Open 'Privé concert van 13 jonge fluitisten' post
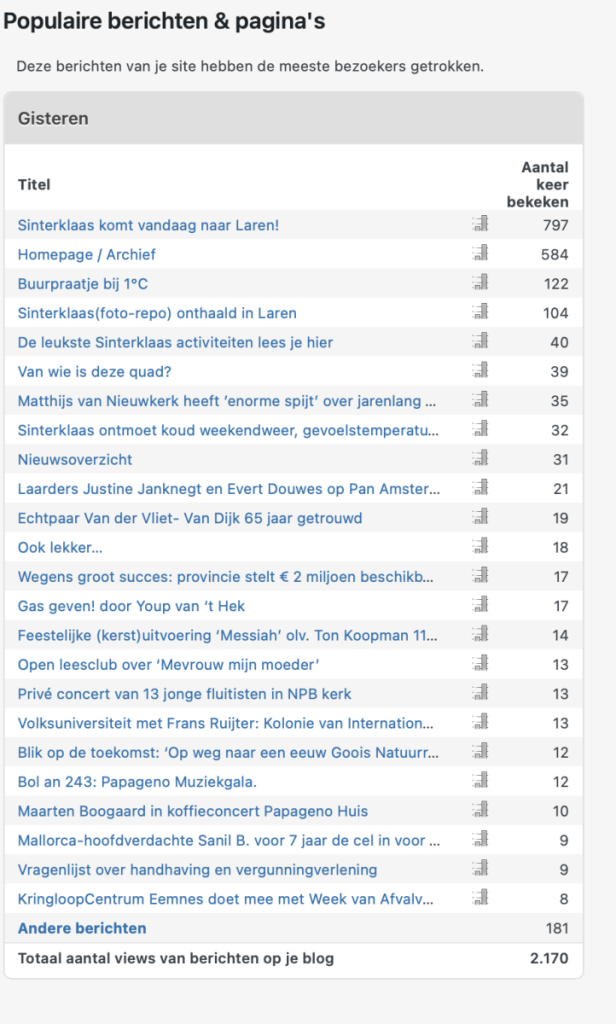 coord(185,693)
